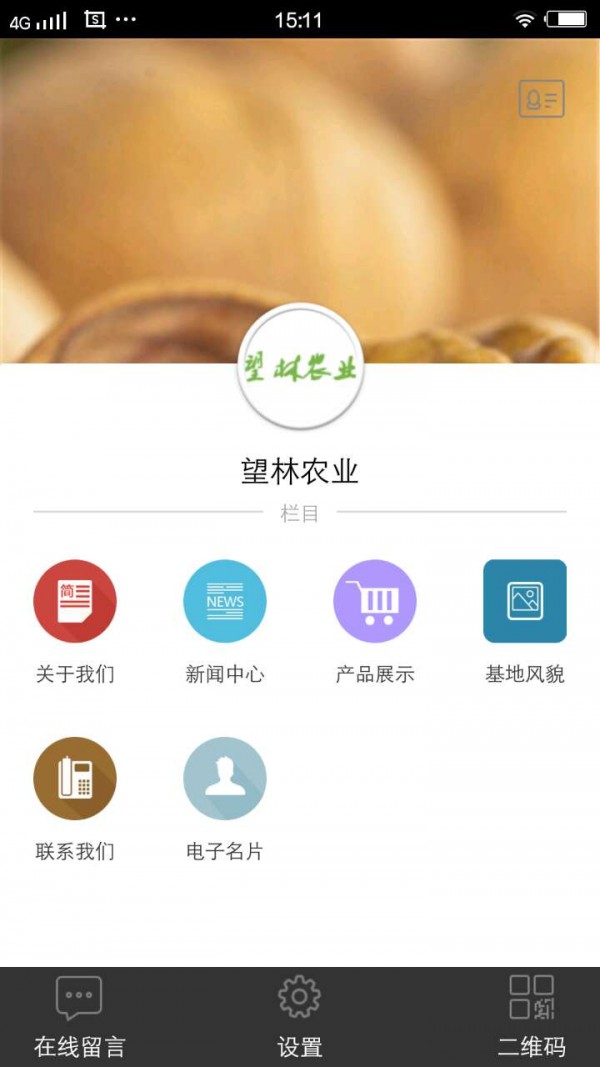
Task: Leave an online message via 在线留言
Action: 79,1016
